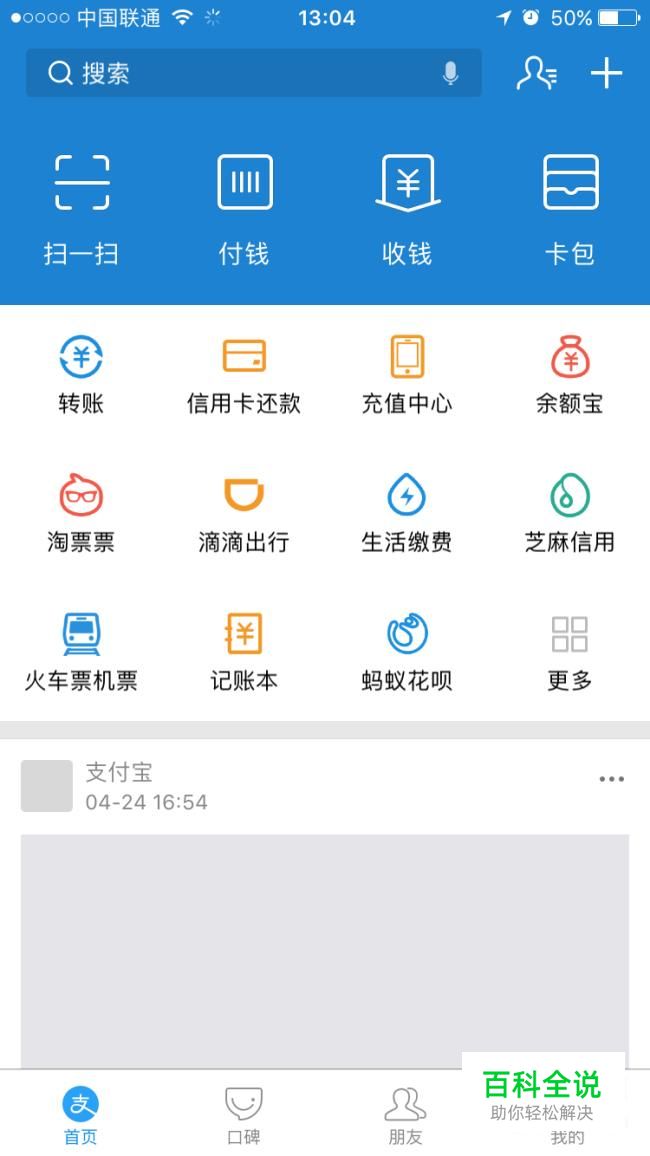Open the three-dot menu on 支付宝 post
The width and height of the screenshot is (650, 1156).
pos(611,779)
